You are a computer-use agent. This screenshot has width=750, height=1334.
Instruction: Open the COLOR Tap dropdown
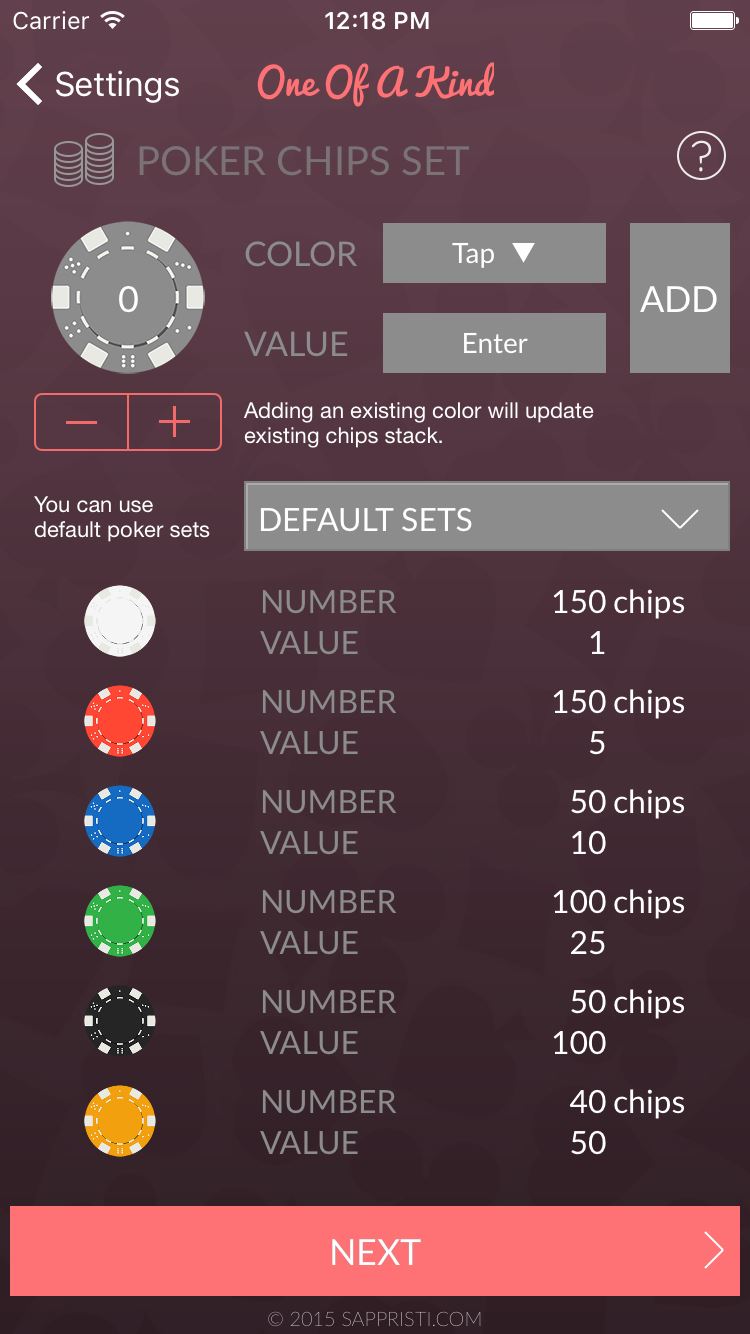[494, 253]
